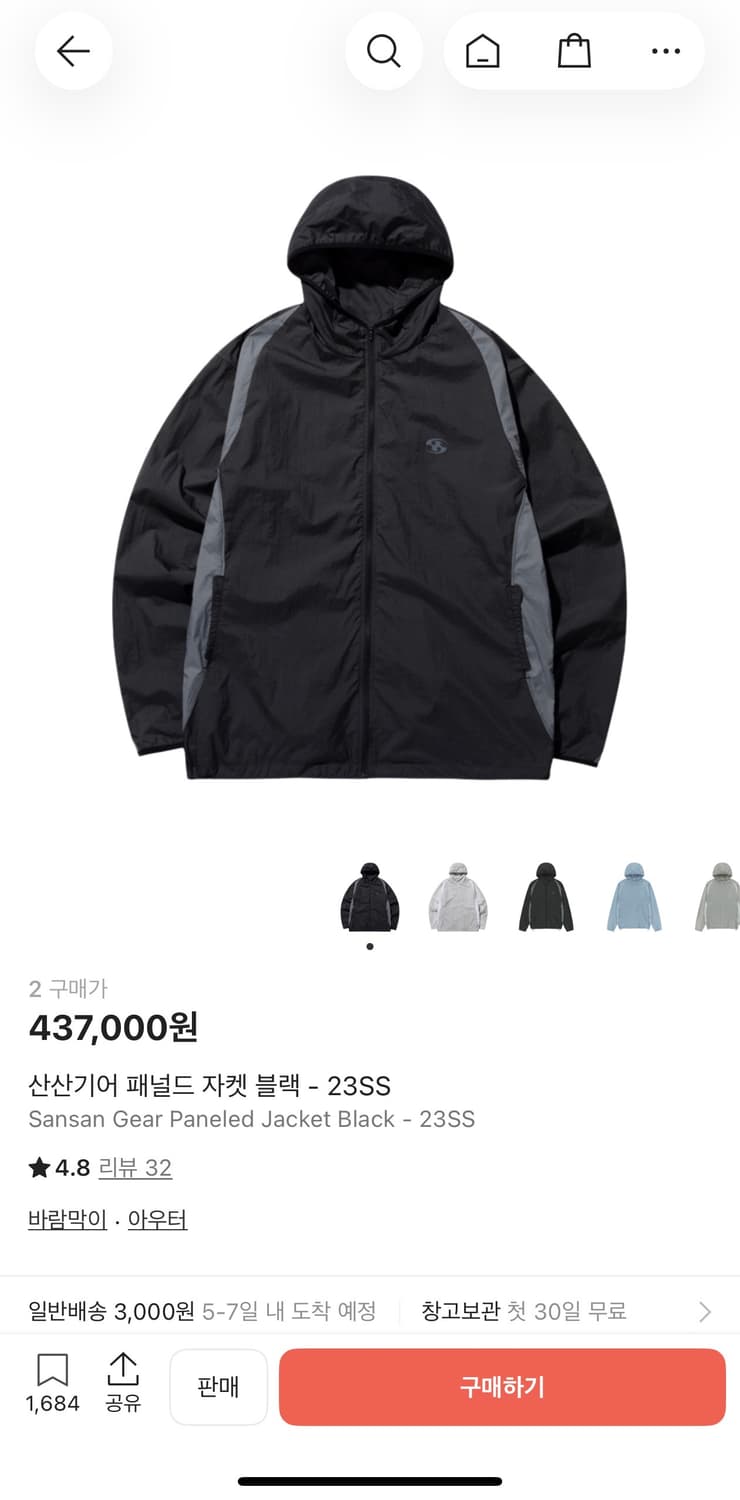Image resolution: width=740 pixels, height=1500 pixels.
Task: Open the more options menu
Action: click(x=668, y=51)
